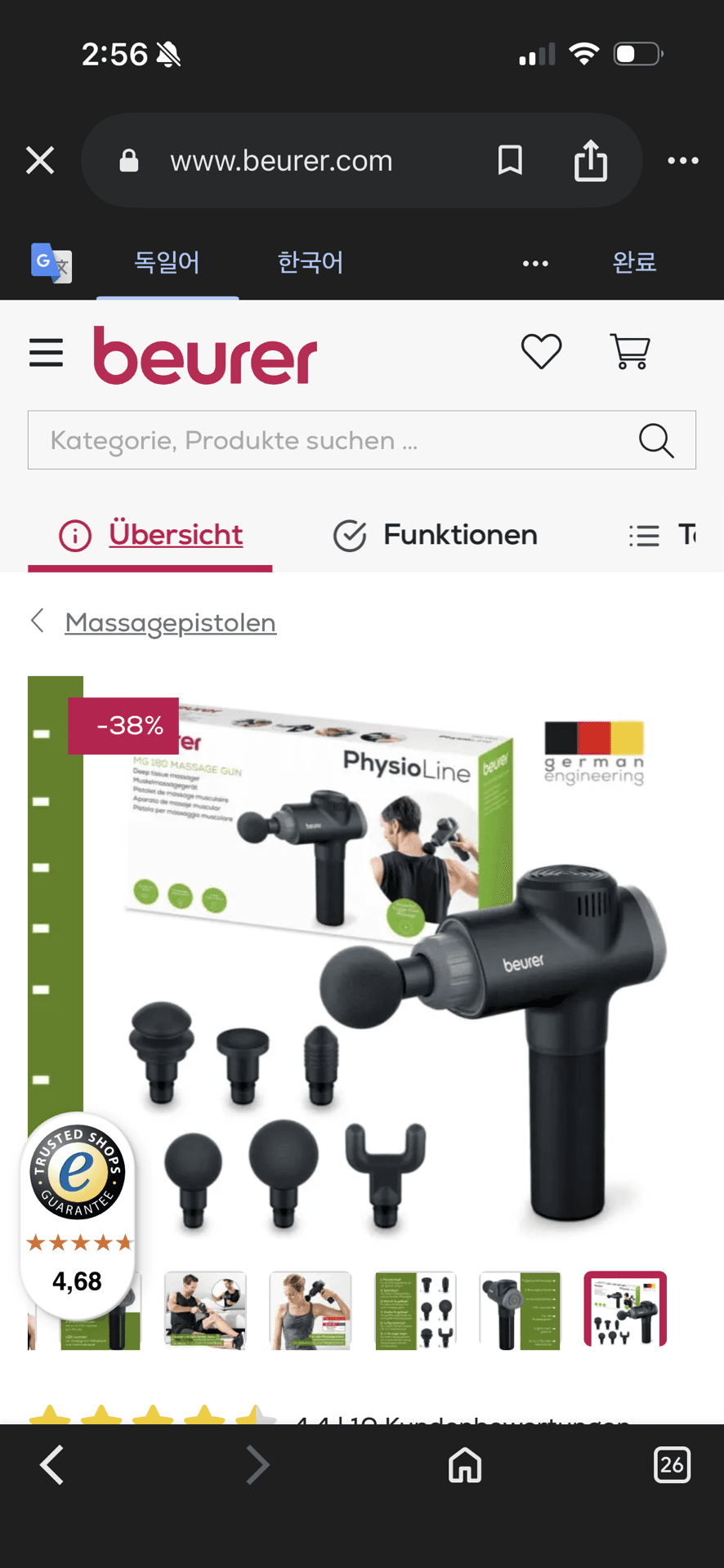This screenshot has height=1568, width=724.
Task: View thumbnail of woman using massage gun
Action: pyautogui.click(x=310, y=1309)
